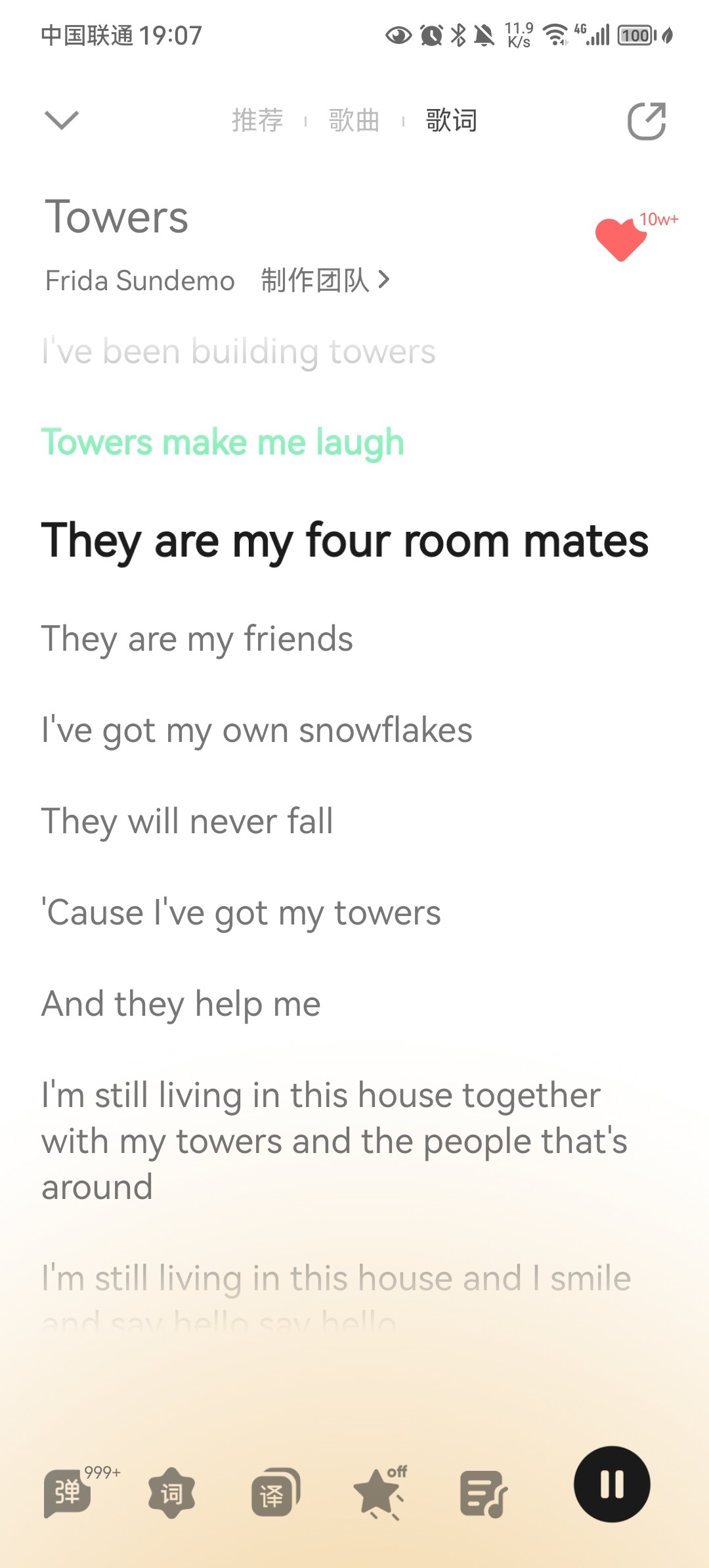Select the 歌词 tab
Image resolution: width=709 pixels, height=1568 pixels.
click(452, 120)
